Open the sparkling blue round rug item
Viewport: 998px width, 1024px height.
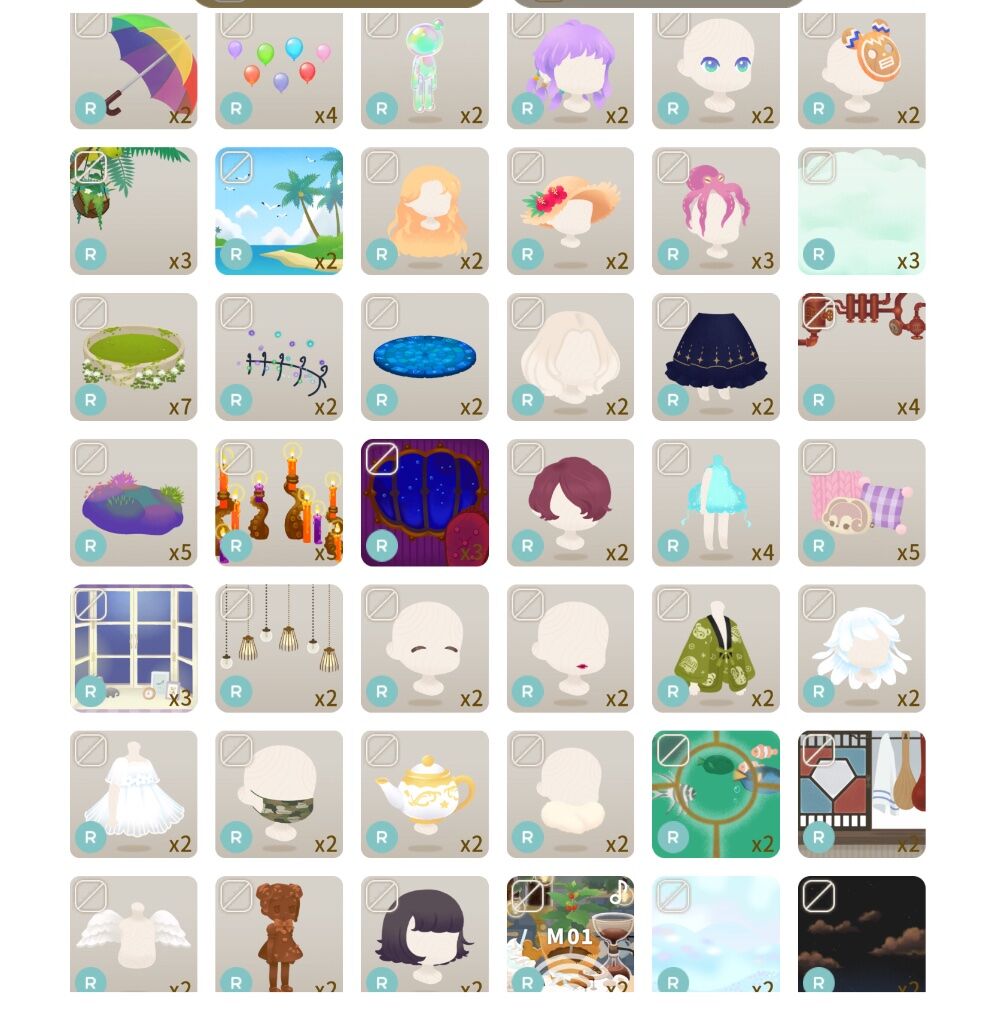pyautogui.click(x=425, y=357)
